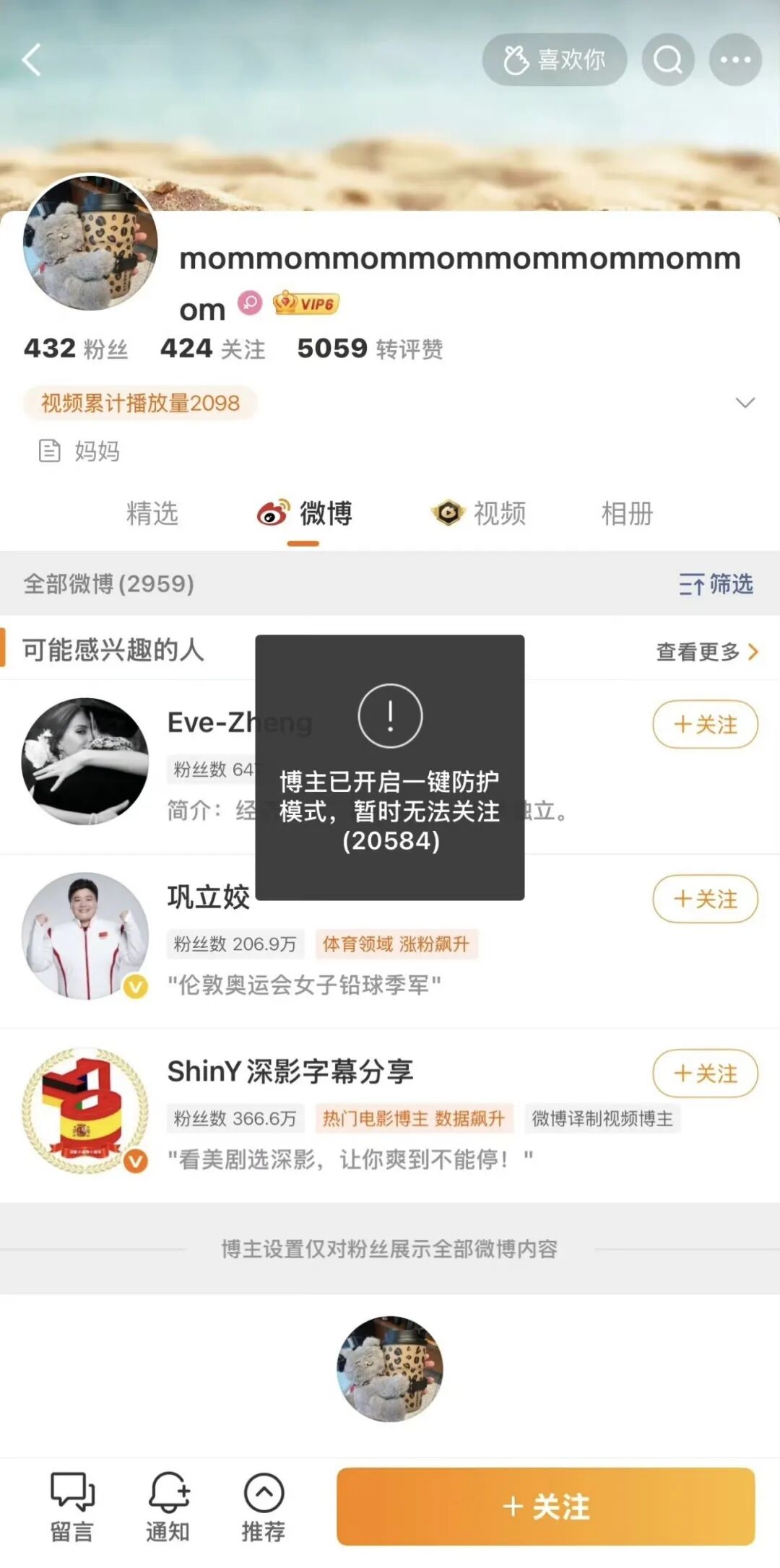This screenshot has height=1568, width=780.
Task: Expand profile details with the chevron
Action: 745,403
